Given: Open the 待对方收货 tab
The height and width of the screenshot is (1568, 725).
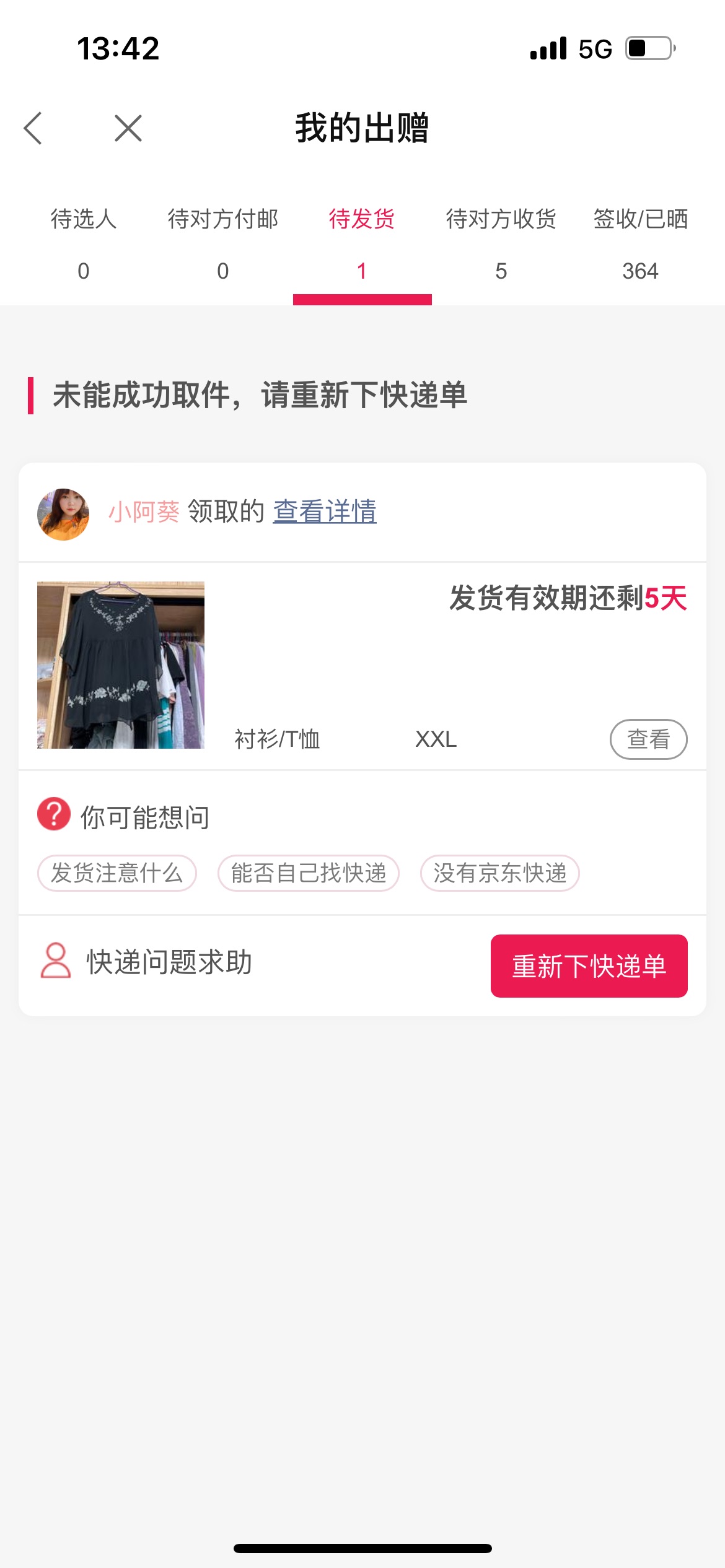Looking at the screenshot, I should coord(501,245).
